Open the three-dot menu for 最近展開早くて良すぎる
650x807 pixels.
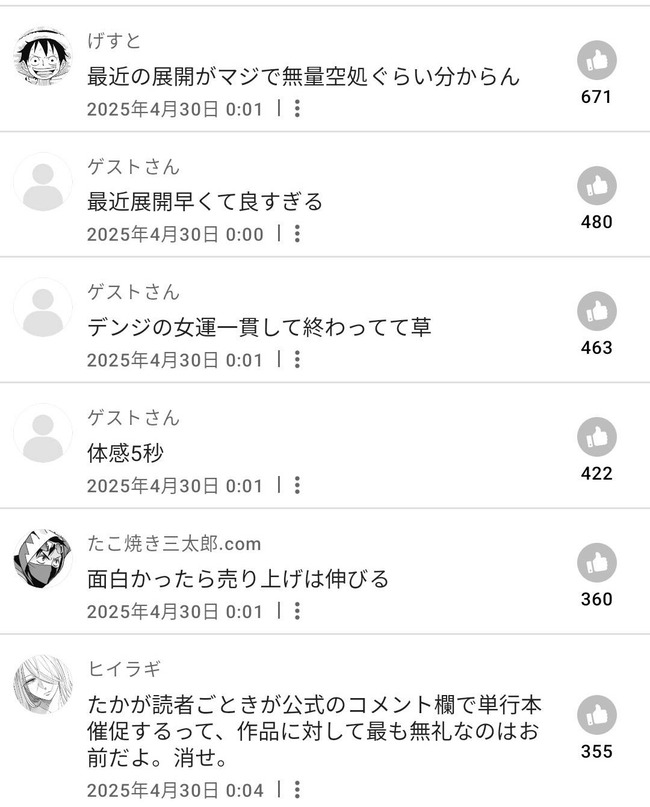pyautogui.click(x=297, y=234)
